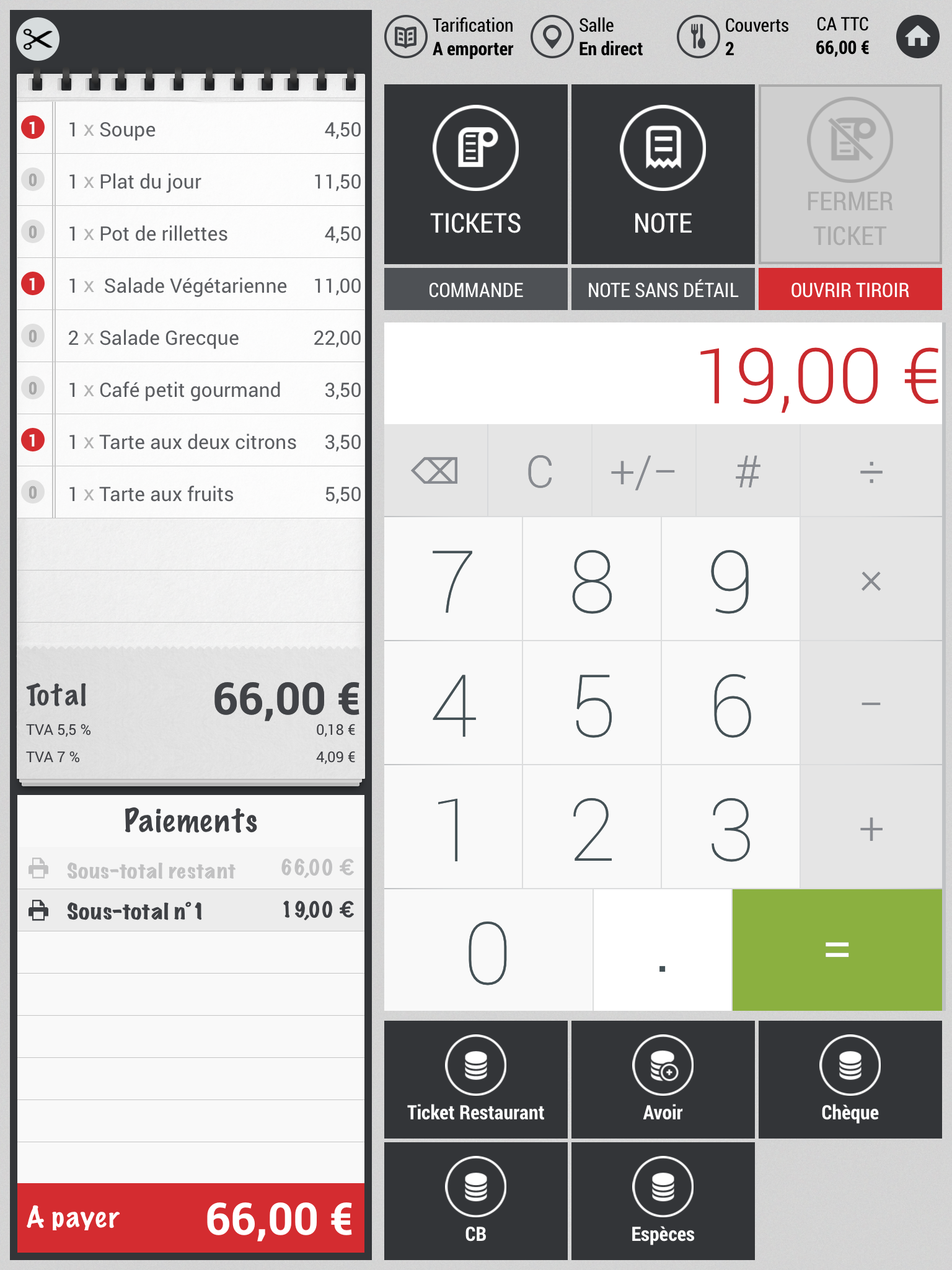Clear the amount with C key

[x=539, y=472]
